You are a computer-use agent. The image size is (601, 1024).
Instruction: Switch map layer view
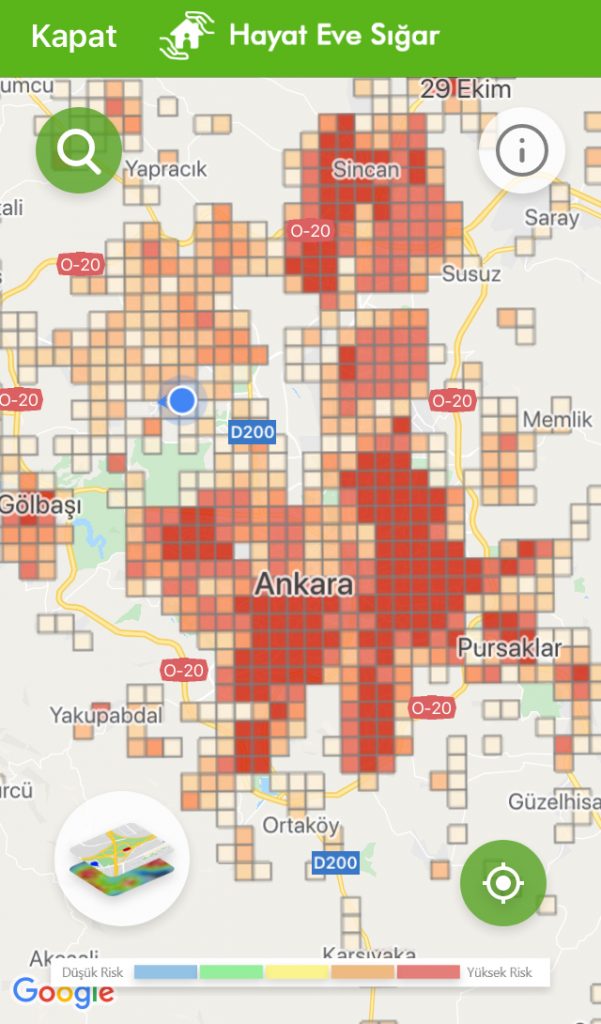(x=122, y=858)
